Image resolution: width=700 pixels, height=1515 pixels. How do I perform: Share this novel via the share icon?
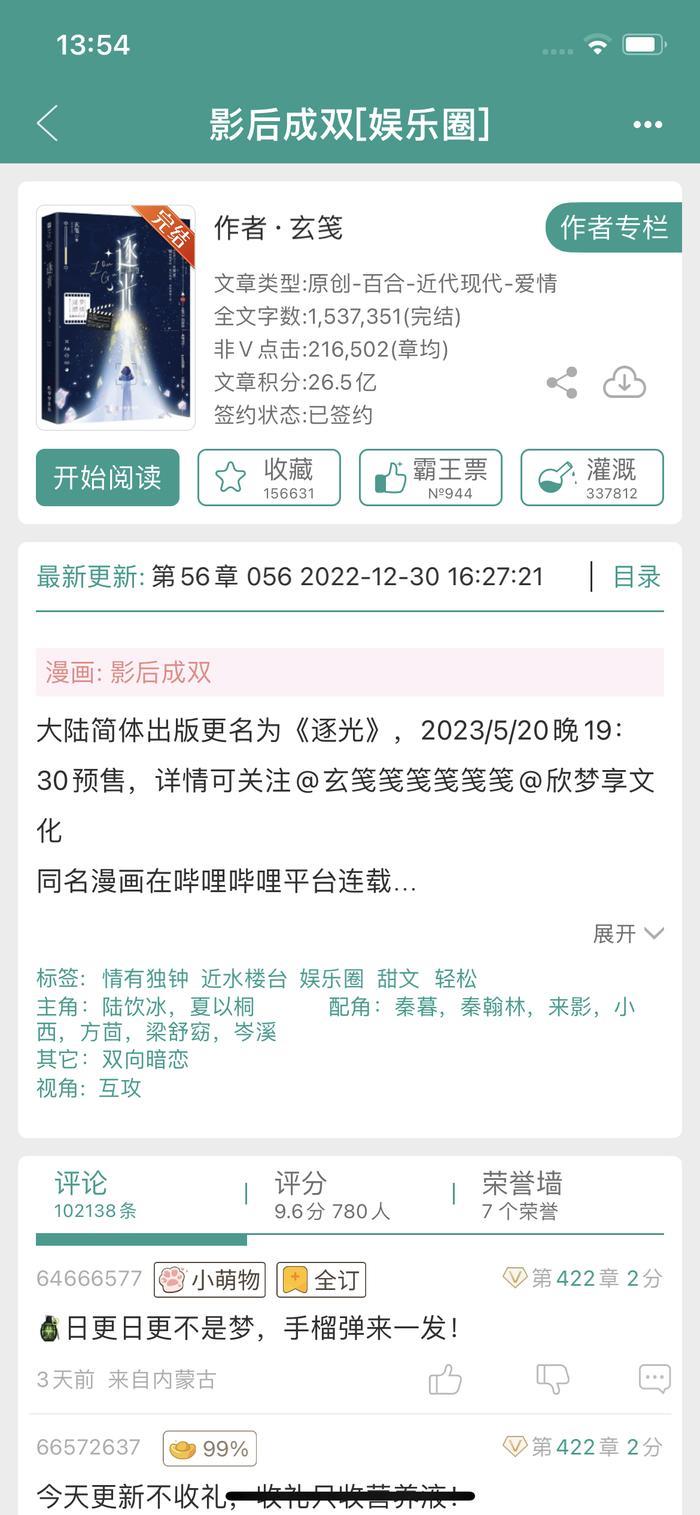[x=562, y=382]
